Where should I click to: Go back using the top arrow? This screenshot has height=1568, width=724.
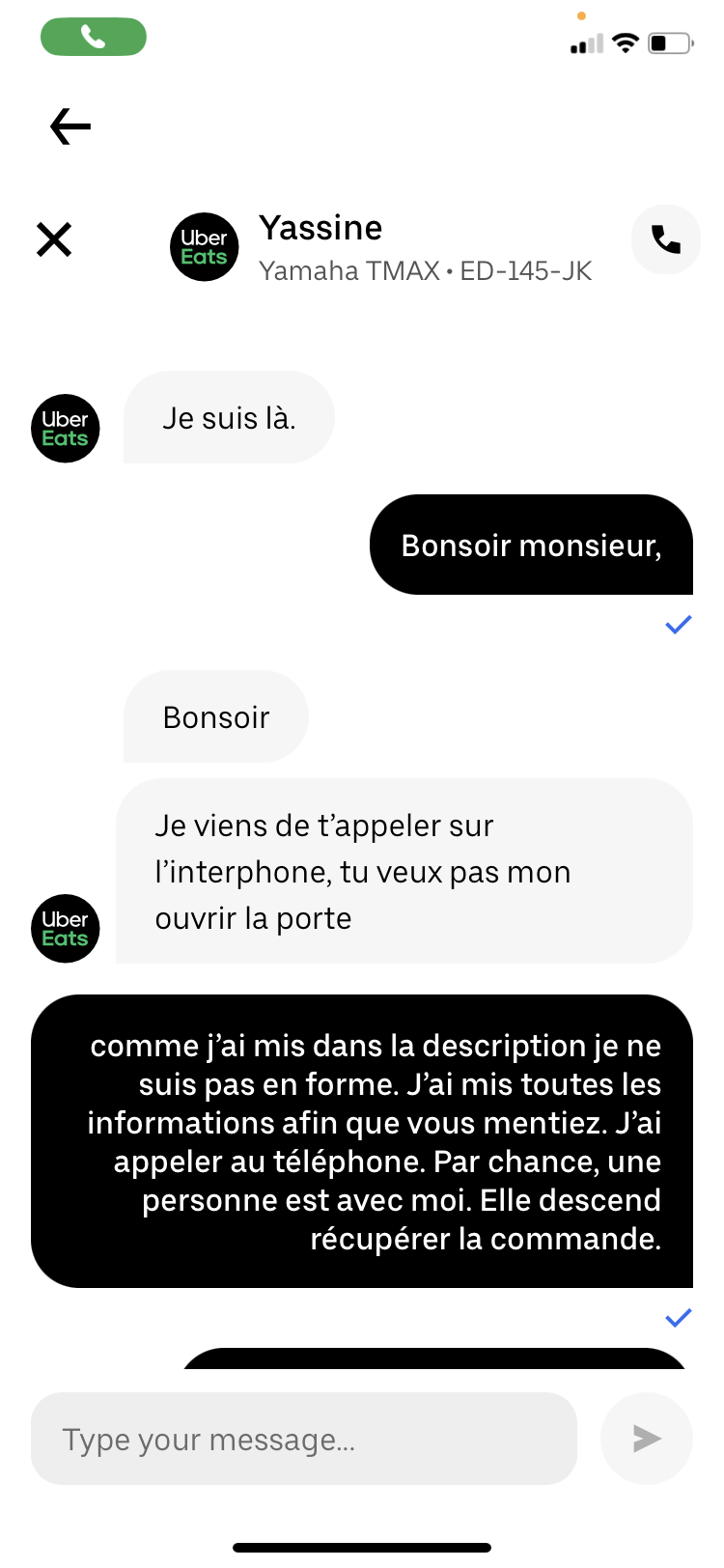(x=70, y=126)
